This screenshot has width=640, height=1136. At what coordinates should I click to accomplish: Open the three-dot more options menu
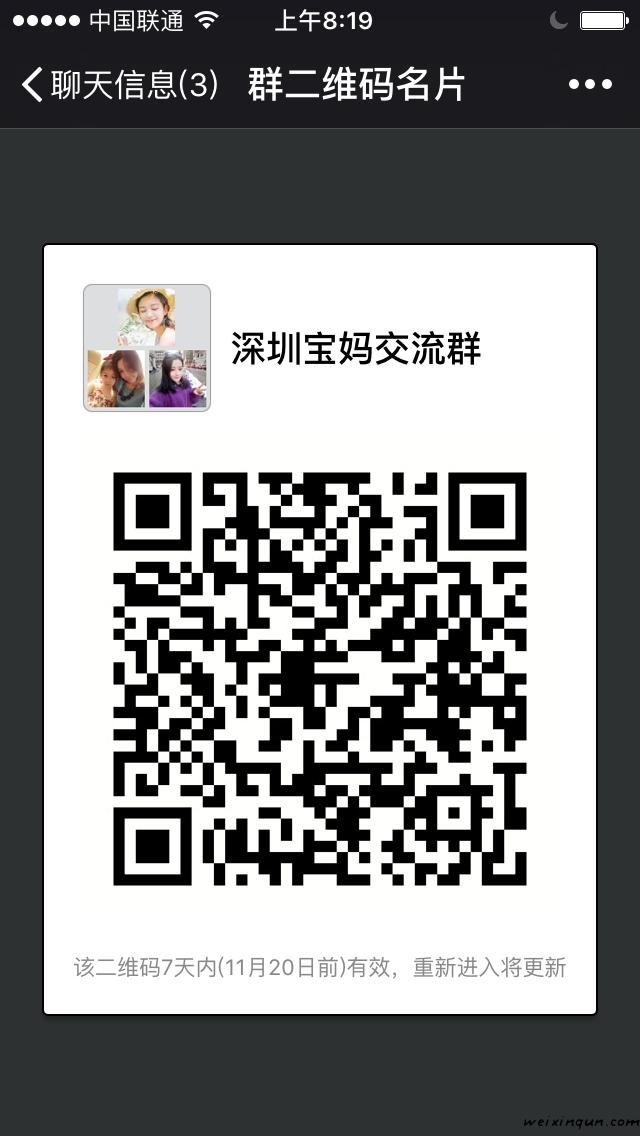pos(589,85)
